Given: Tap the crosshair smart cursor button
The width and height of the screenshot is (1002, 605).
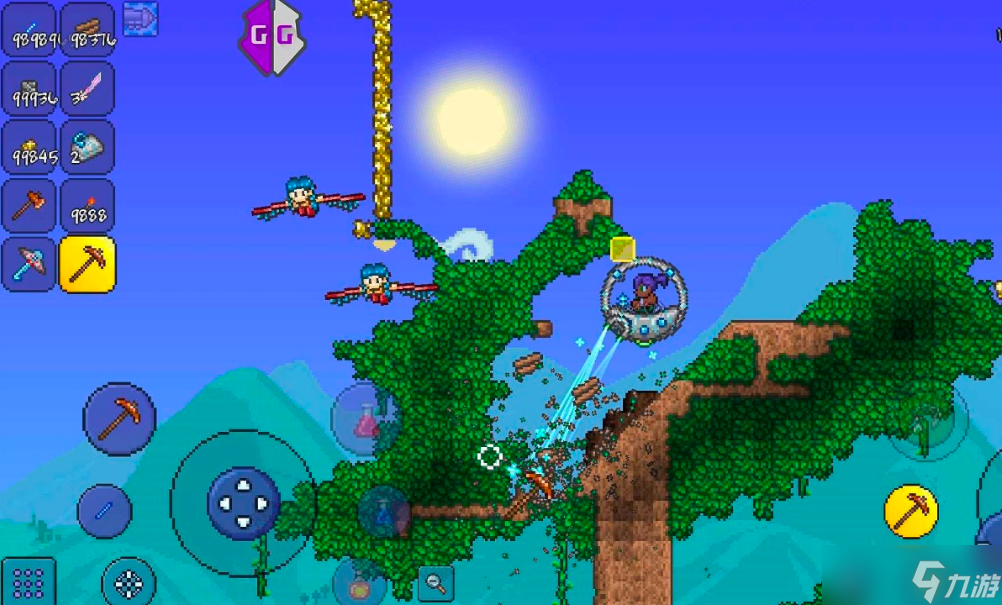Looking at the screenshot, I should (129, 582).
